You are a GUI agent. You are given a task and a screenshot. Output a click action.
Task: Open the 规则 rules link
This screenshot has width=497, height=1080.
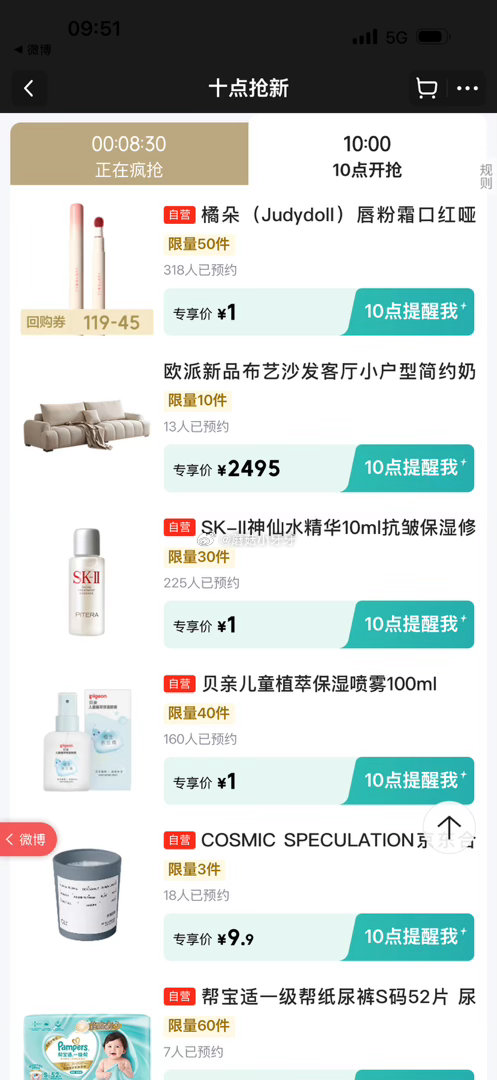click(486, 176)
